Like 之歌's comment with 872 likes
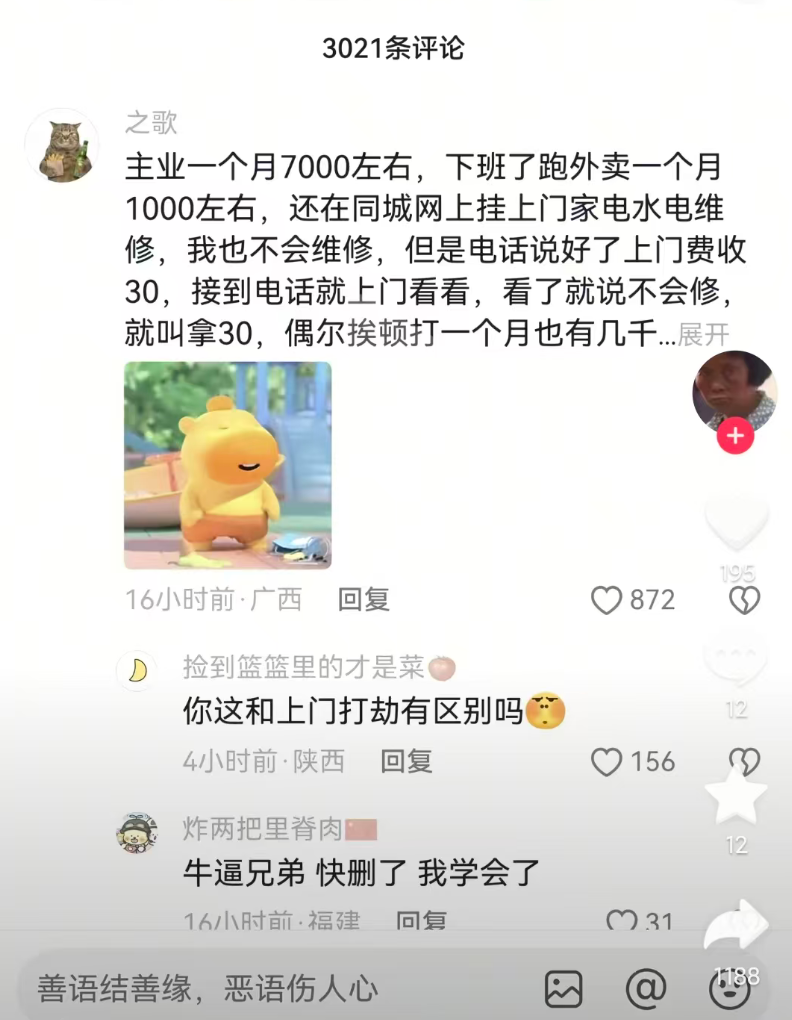The image size is (792, 1020). click(607, 600)
